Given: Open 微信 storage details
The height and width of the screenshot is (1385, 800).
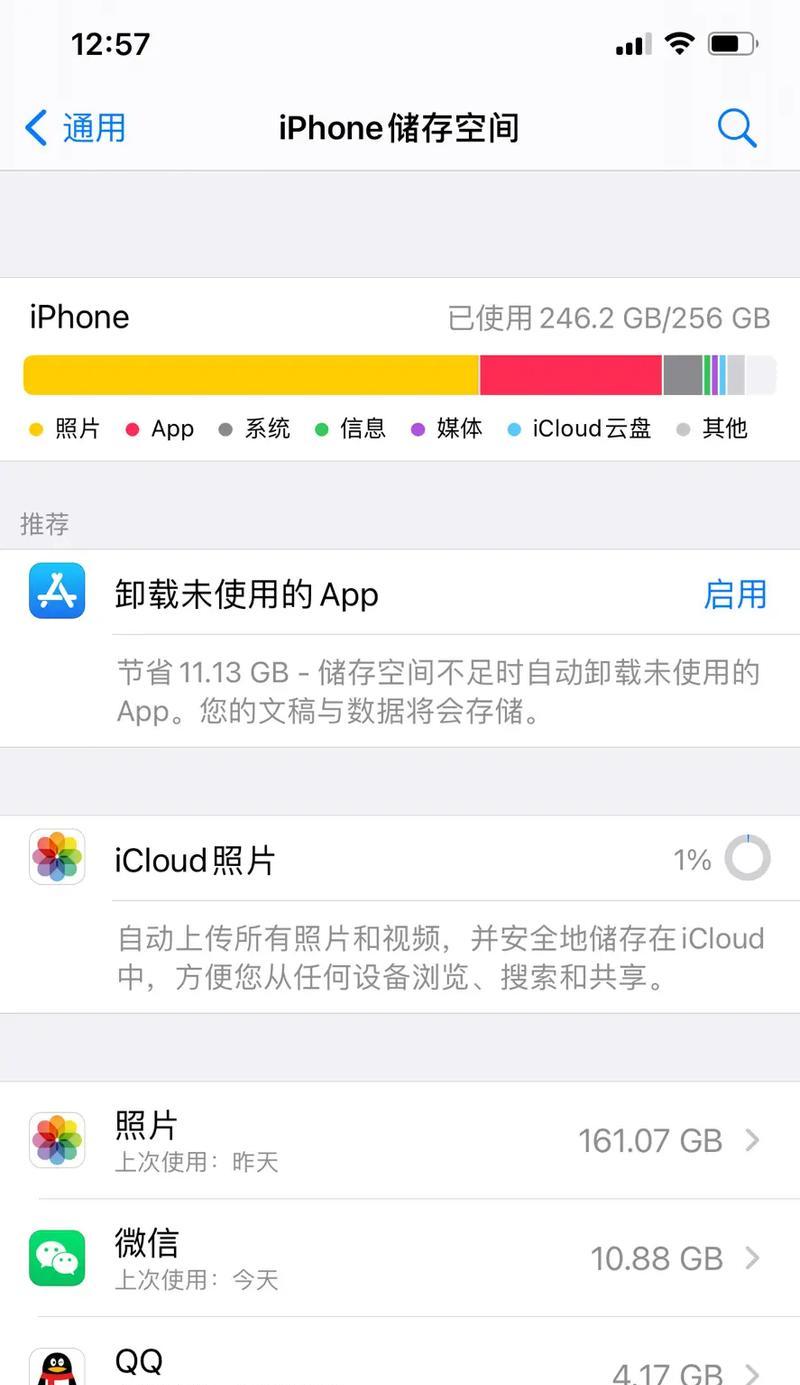Looking at the screenshot, I should click(400, 1258).
